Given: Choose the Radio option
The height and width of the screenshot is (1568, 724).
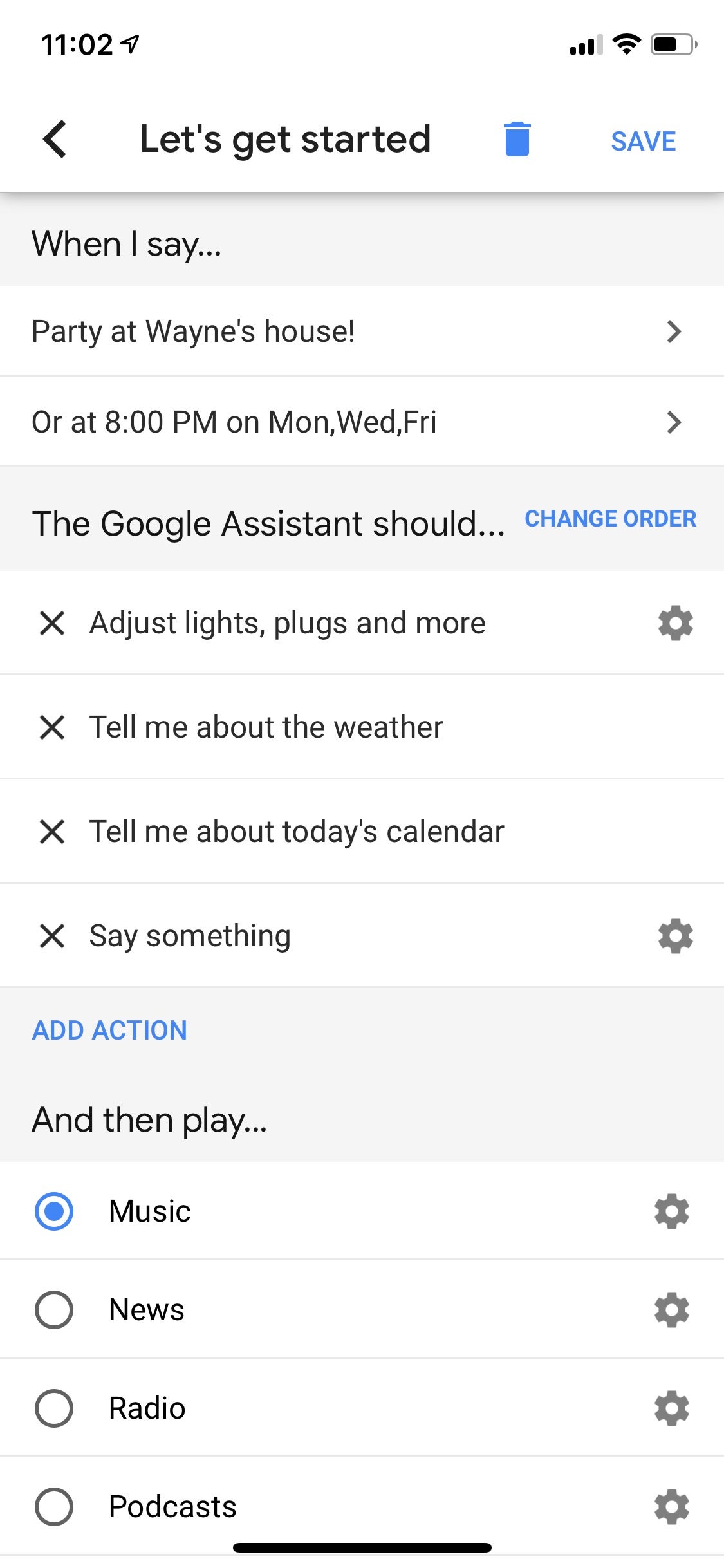Looking at the screenshot, I should point(54,1408).
